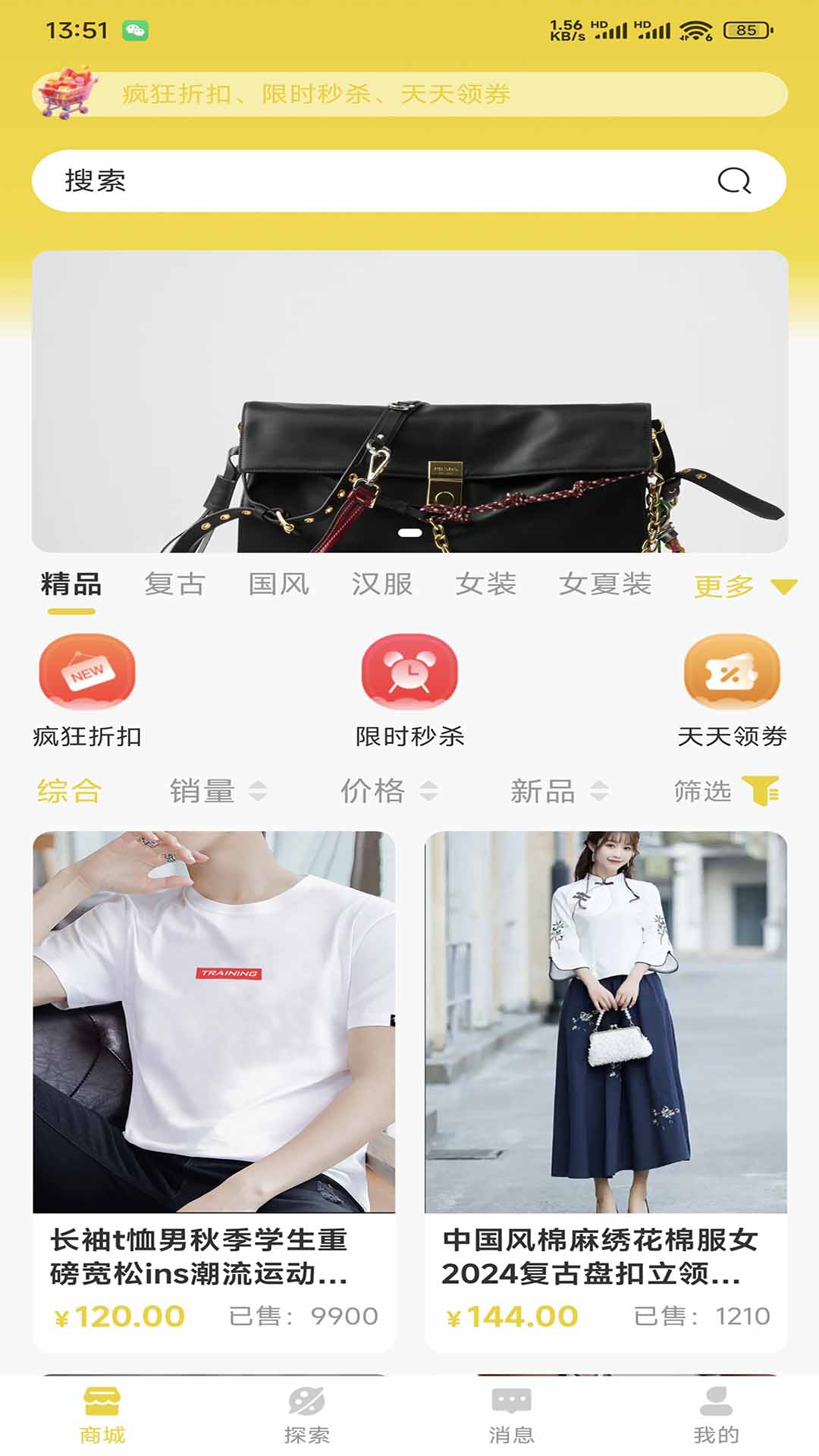This screenshot has height=1456, width=819.
Task: Open the 搜索 search field
Action: (364, 180)
